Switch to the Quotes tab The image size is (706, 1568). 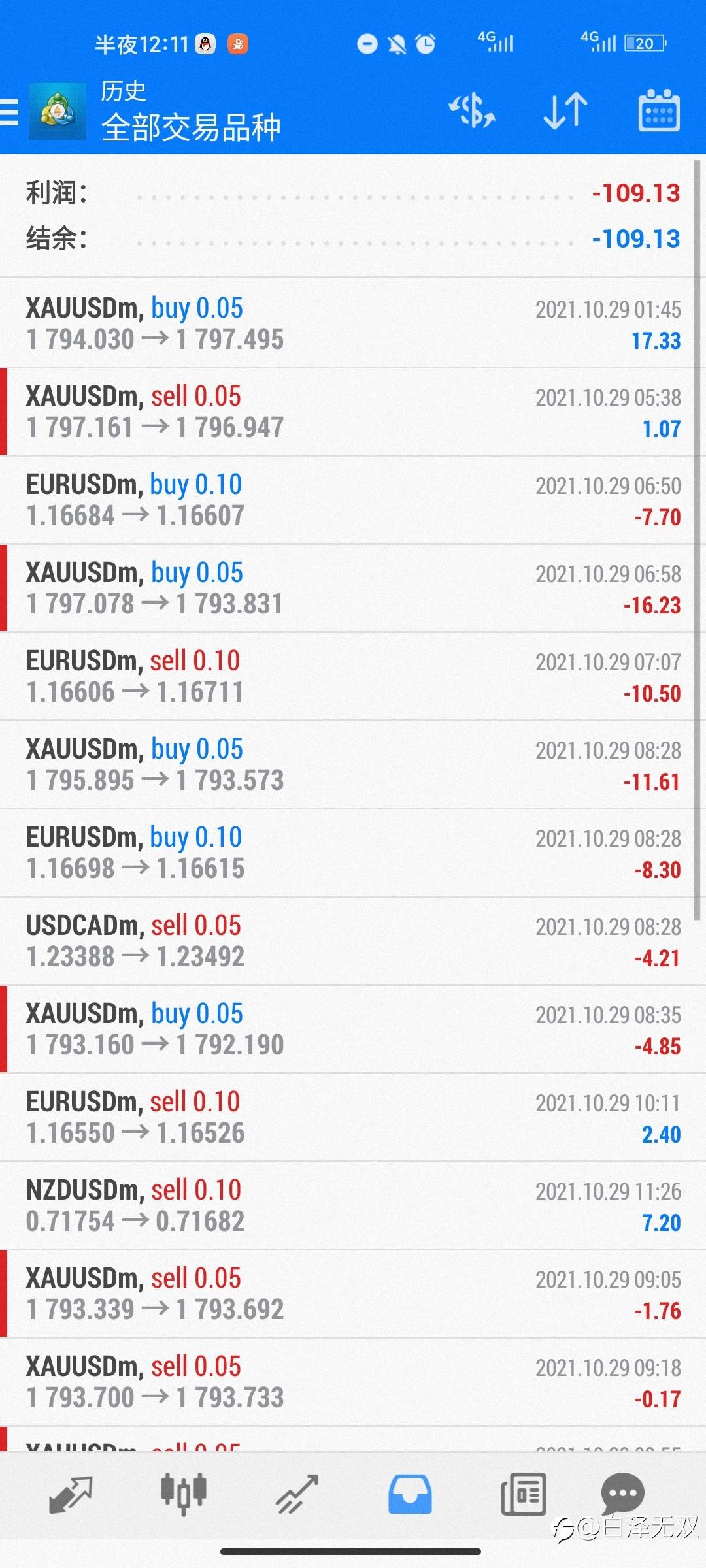tap(71, 1494)
